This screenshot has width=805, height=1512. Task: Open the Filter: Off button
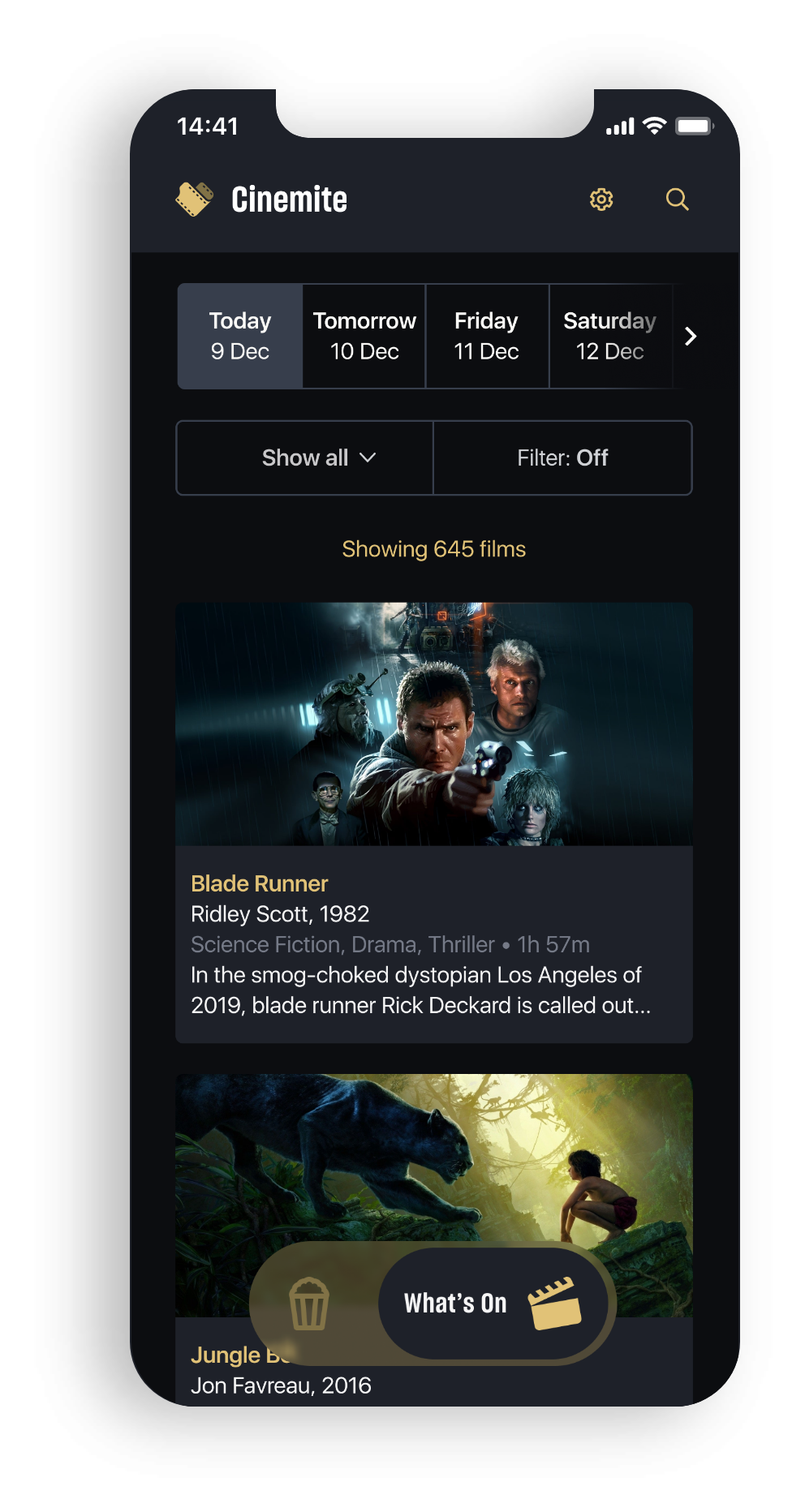pos(562,457)
